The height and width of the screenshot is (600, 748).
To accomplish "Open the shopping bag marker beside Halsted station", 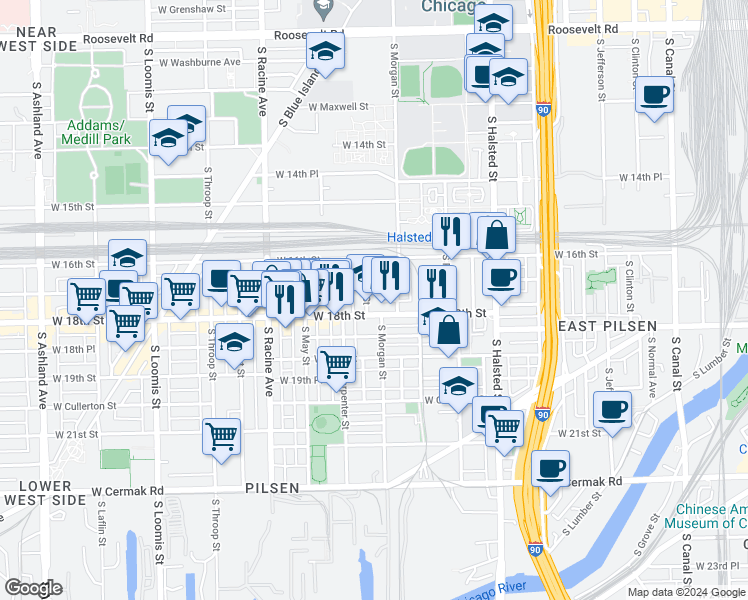I will [496, 237].
